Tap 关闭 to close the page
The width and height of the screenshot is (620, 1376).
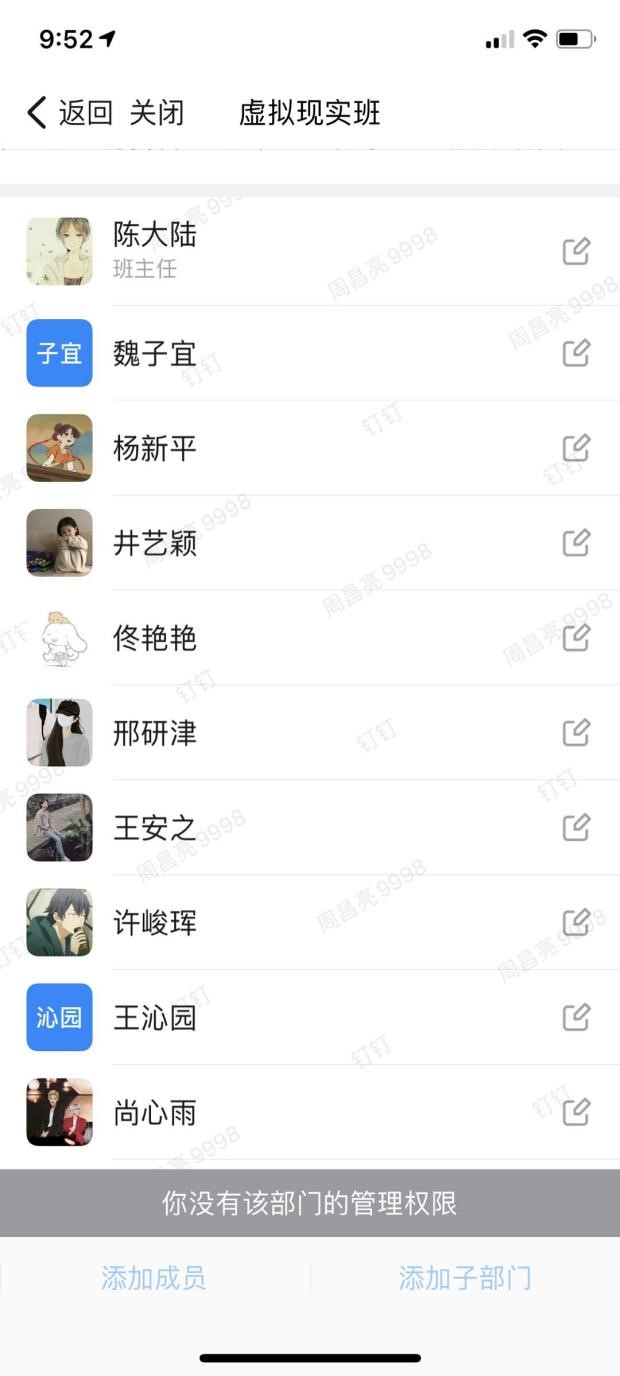point(157,113)
